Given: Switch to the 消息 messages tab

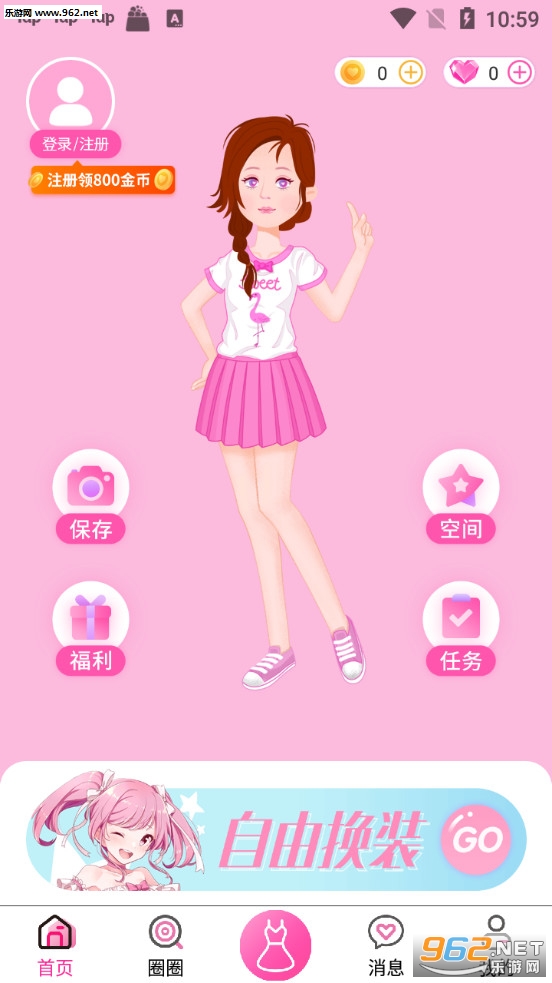Looking at the screenshot, I should [386, 946].
